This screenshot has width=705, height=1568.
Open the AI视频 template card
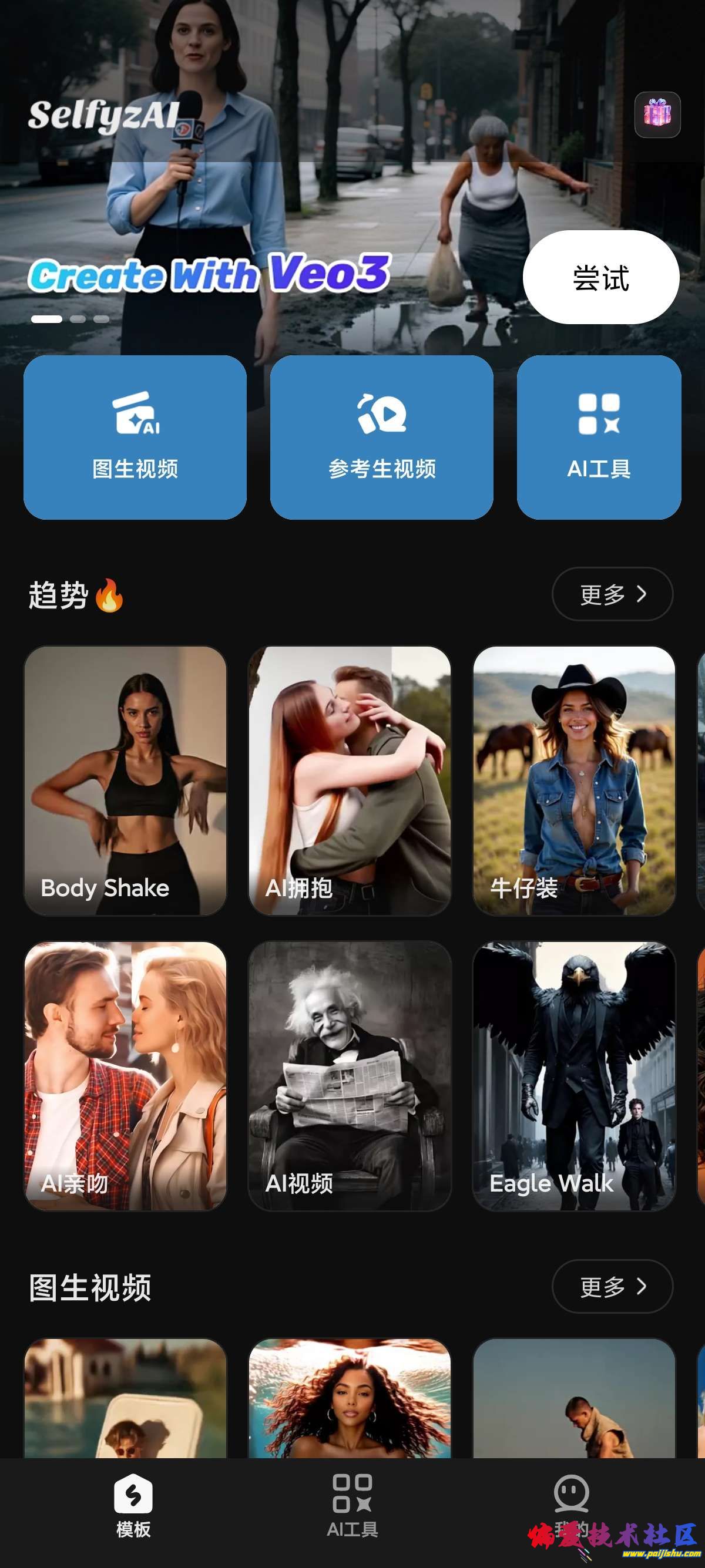click(350, 1075)
